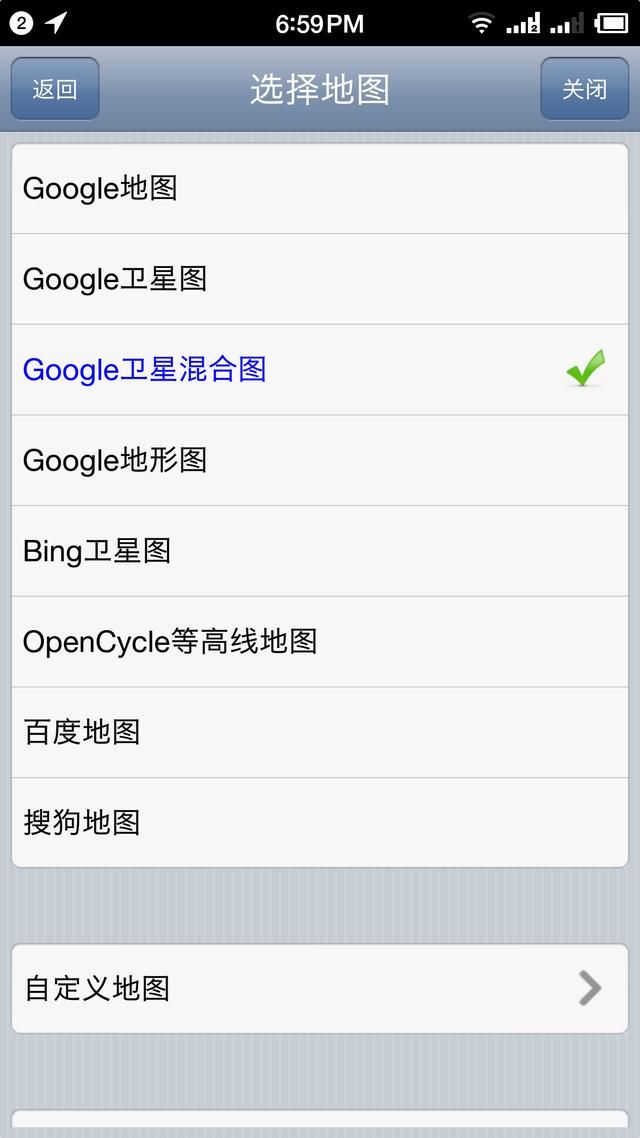This screenshot has width=640, height=1138.
Task: Close the map picker with 关闭
Action: click(584, 89)
